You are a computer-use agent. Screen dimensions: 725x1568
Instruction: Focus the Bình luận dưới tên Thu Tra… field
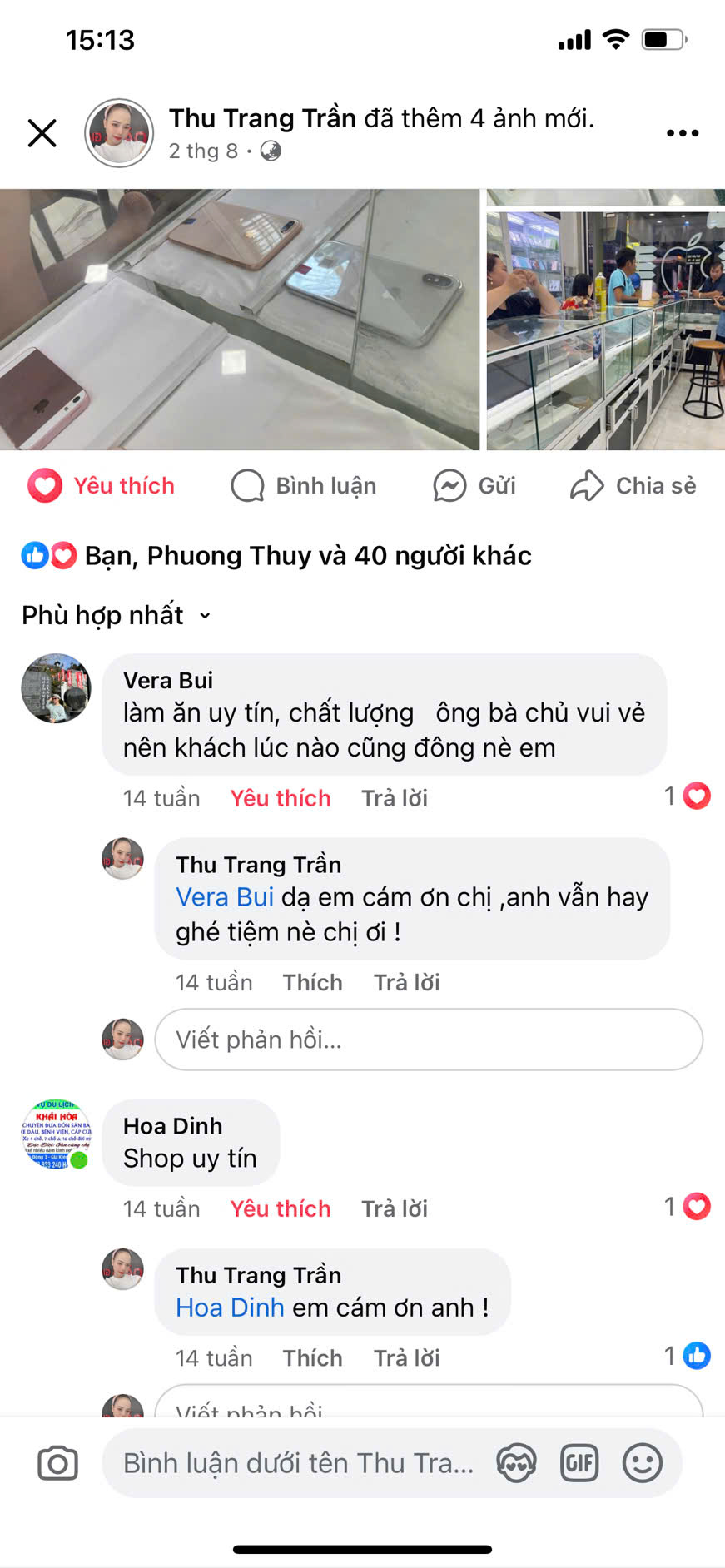tap(300, 1463)
